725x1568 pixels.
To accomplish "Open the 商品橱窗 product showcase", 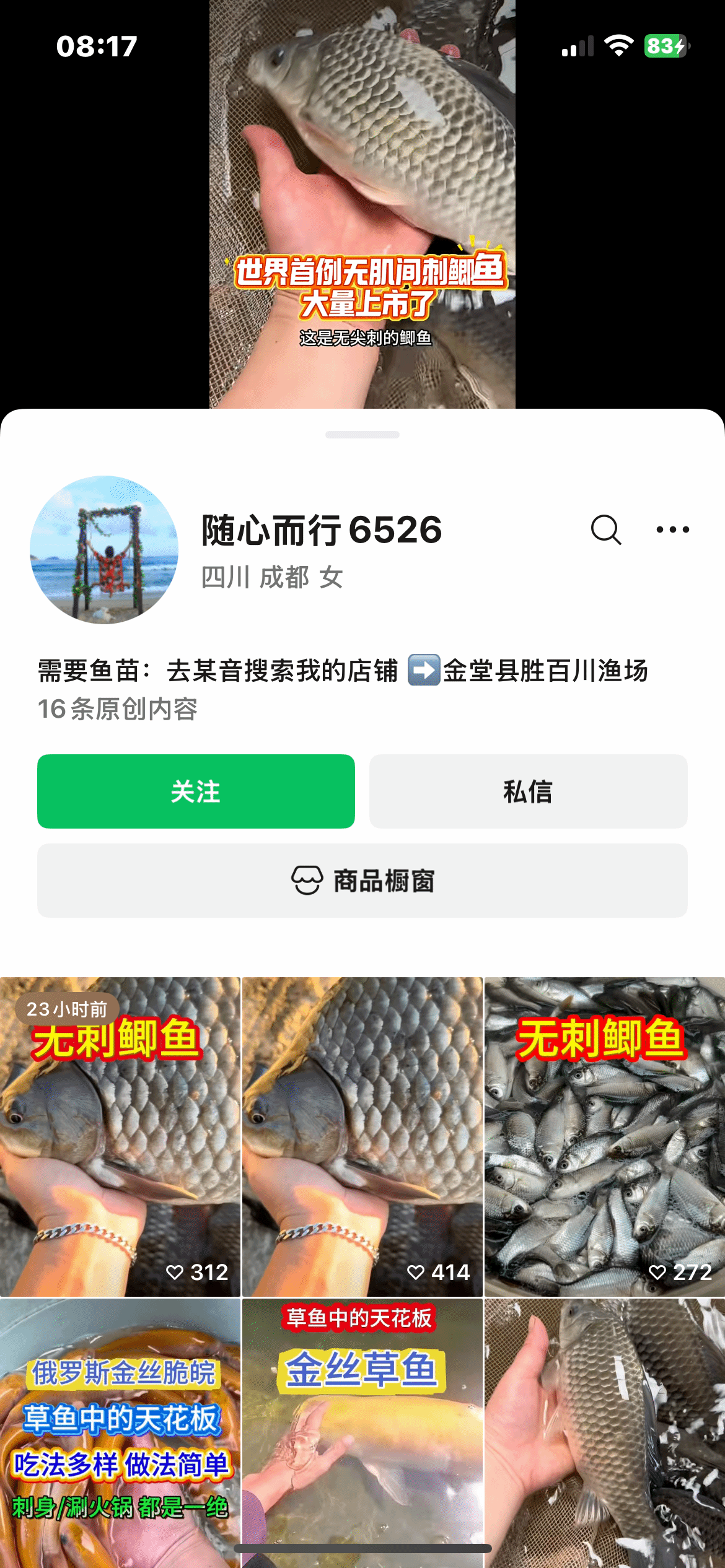I will tap(362, 881).
